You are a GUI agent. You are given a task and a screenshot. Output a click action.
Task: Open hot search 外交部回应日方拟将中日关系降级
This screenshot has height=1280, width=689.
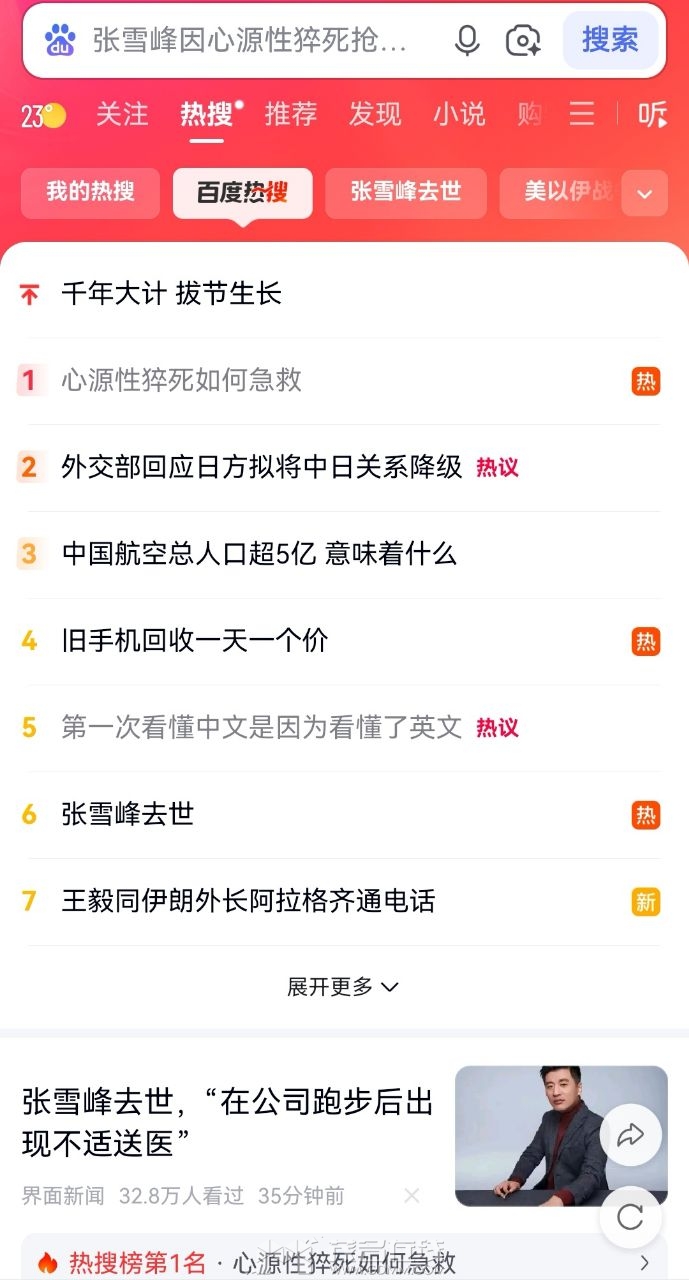pos(262,467)
